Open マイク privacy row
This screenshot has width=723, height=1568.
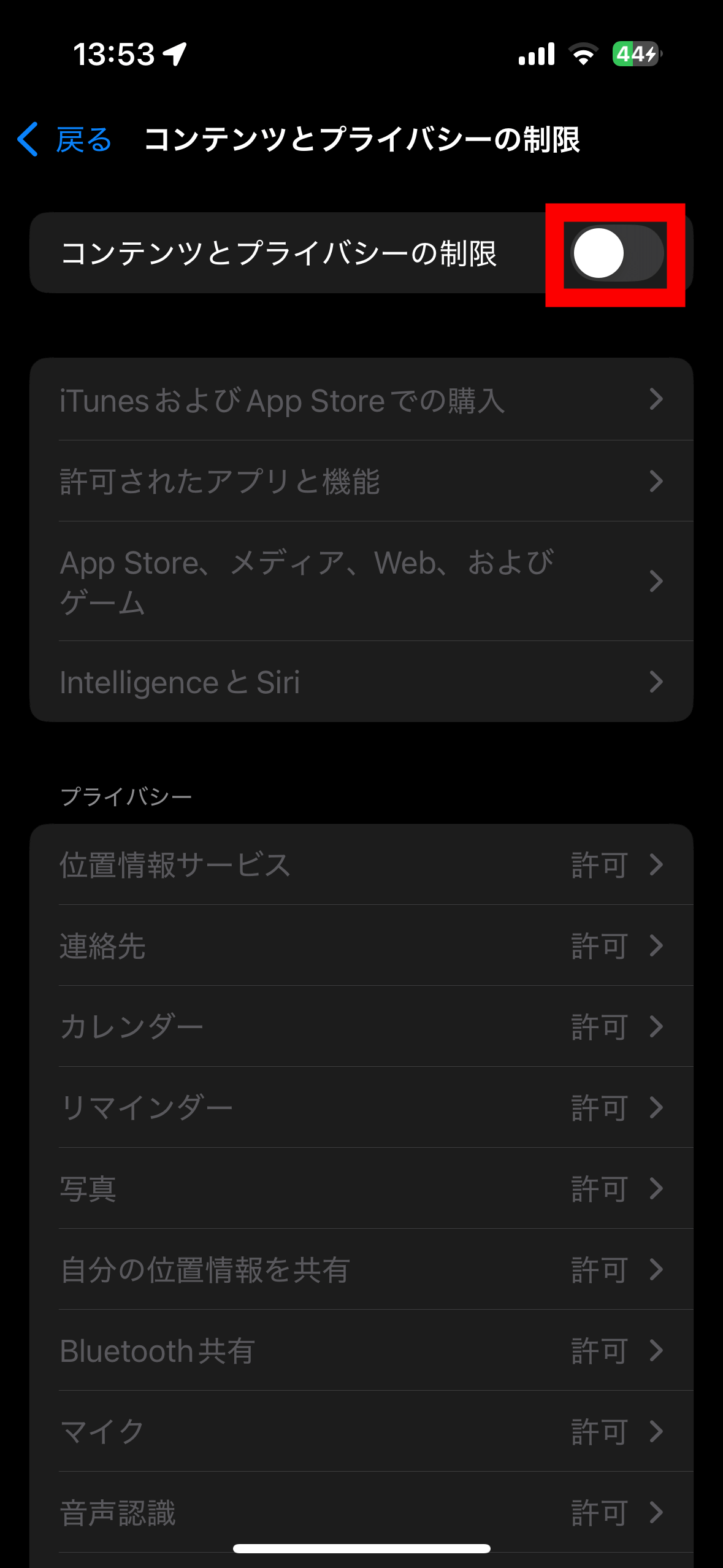point(361,1431)
